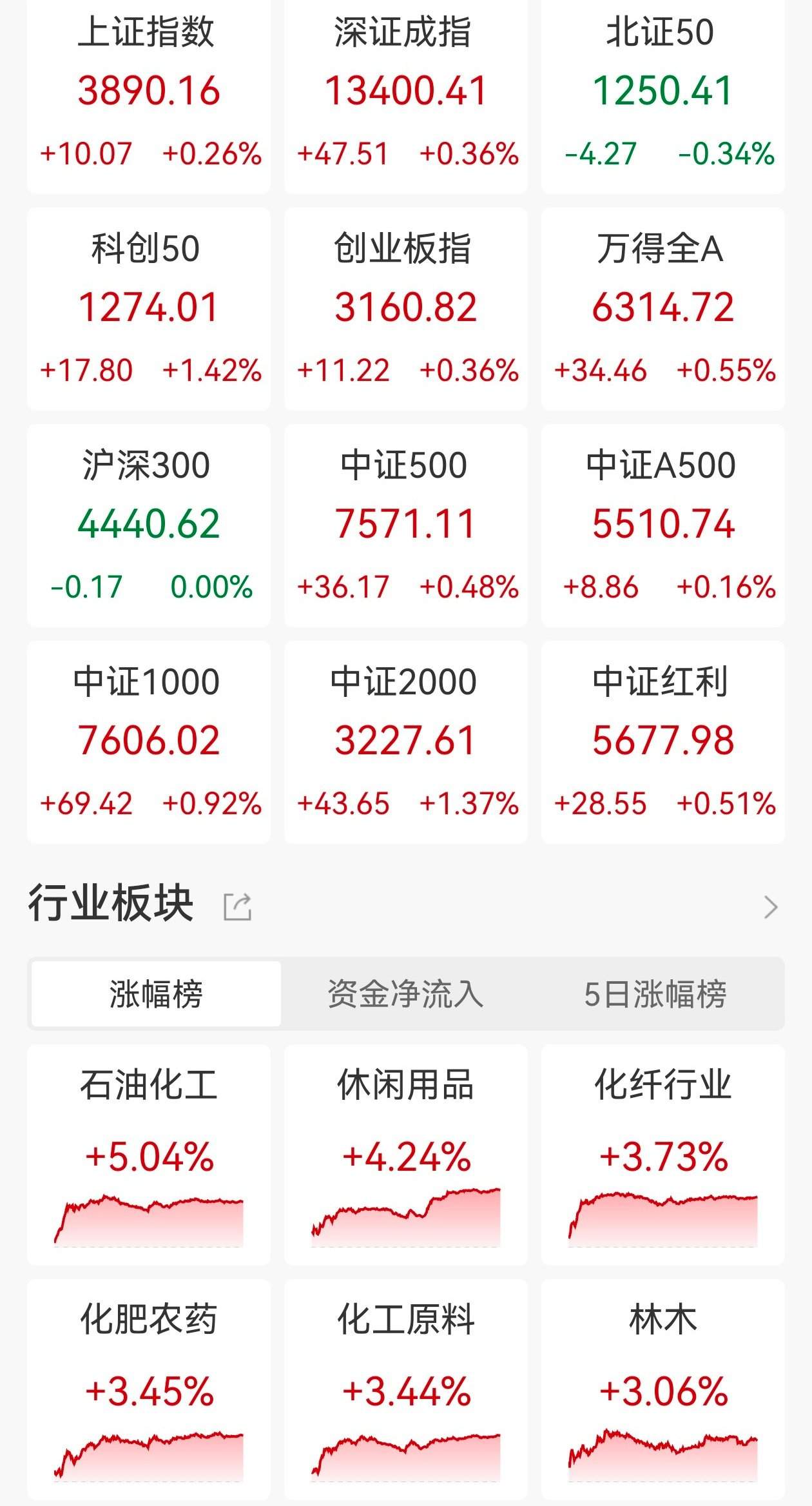The width and height of the screenshot is (812, 1506).
Task: Share the 行业板块 section
Action: click(x=237, y=907)
